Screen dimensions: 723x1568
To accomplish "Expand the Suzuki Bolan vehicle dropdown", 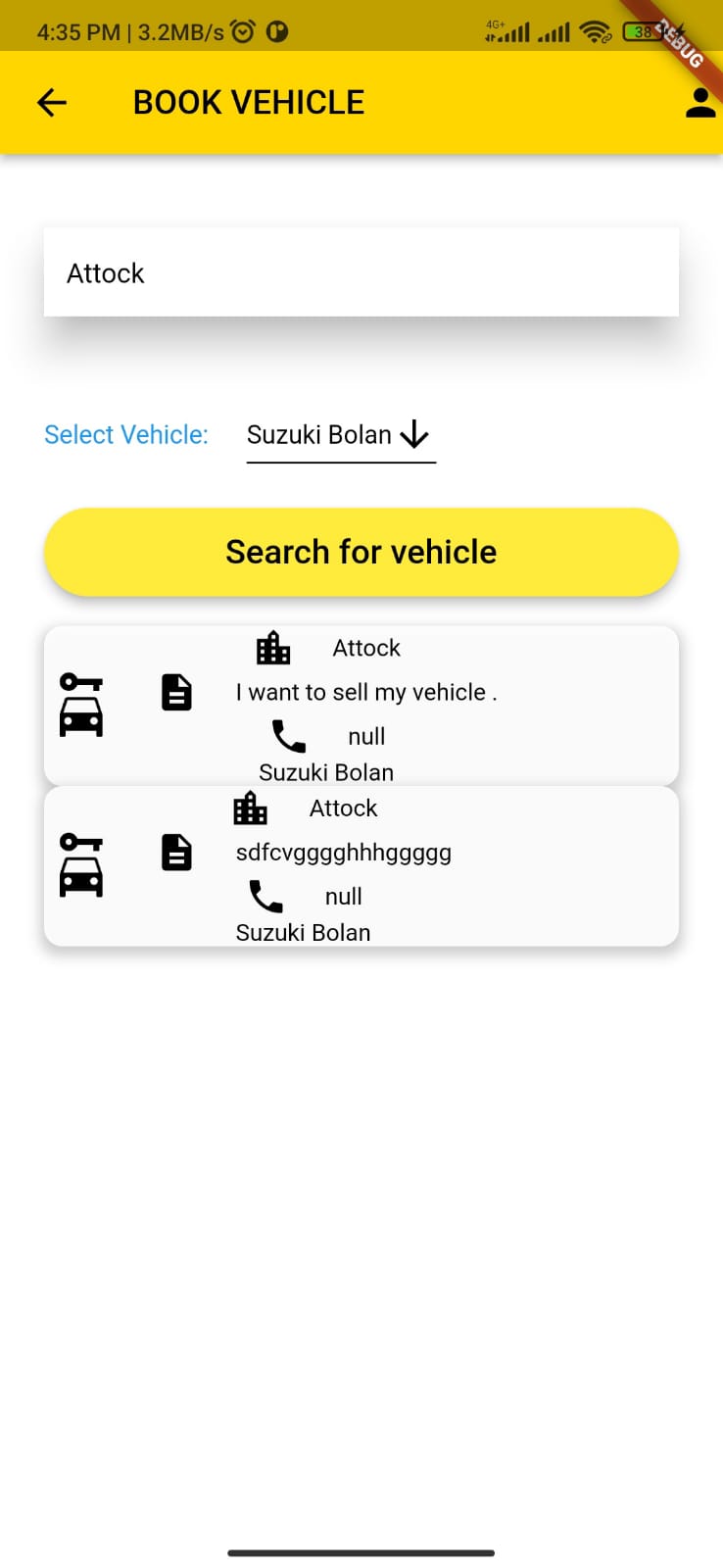I will coord(341,435).
